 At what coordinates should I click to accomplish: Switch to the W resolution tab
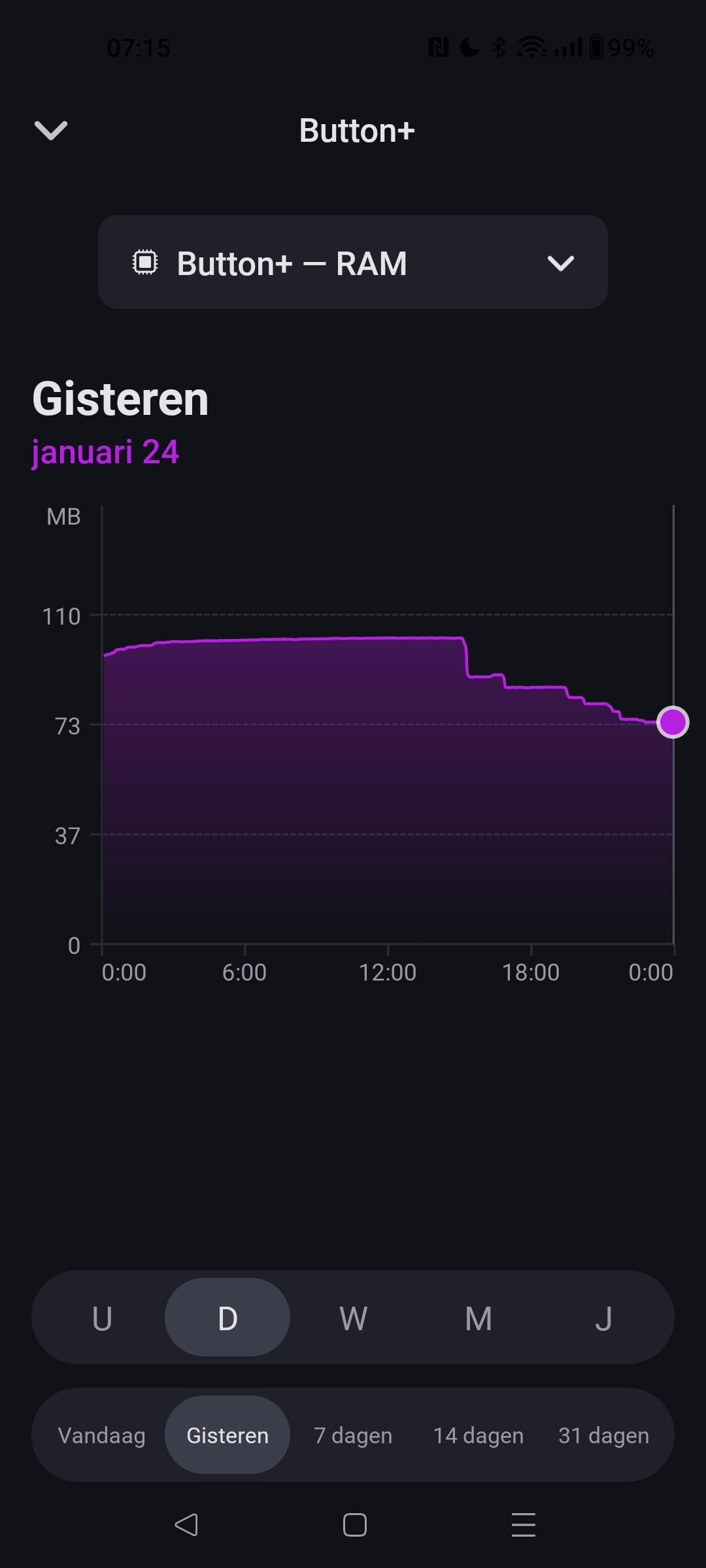[353, 1319]
